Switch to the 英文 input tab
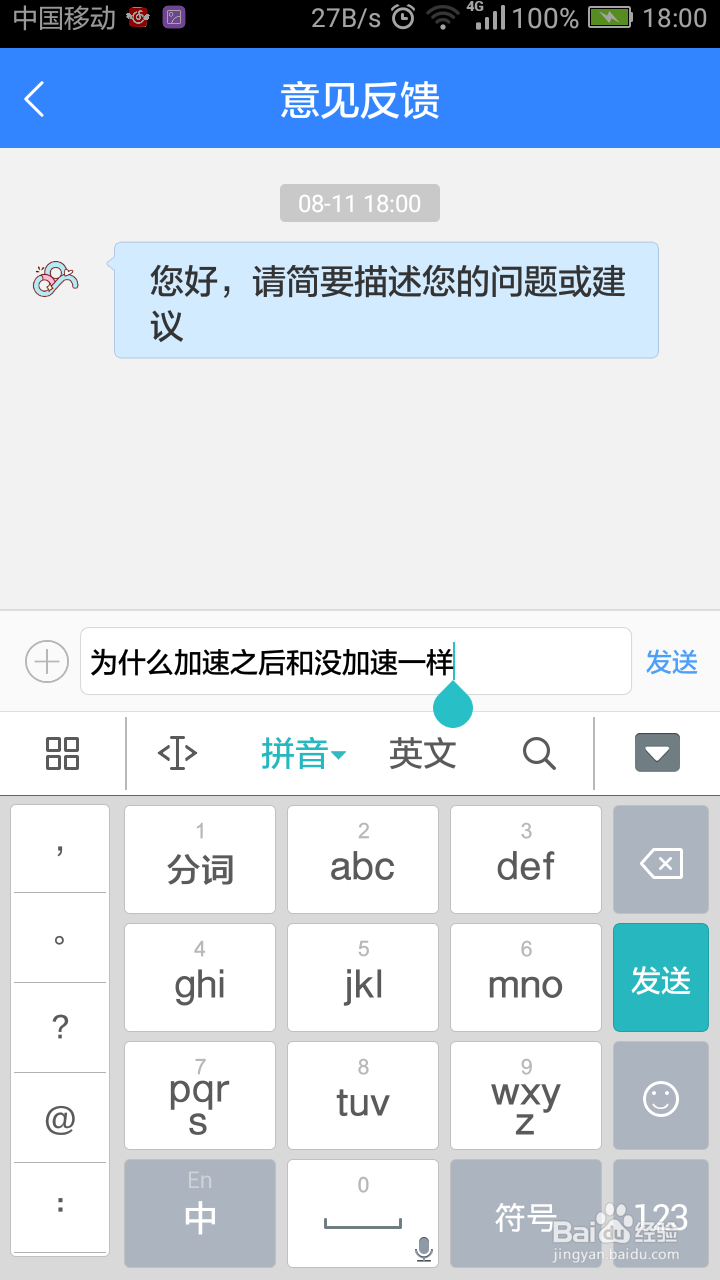Viewport: 720px width, 1280px height. [422, 754]
